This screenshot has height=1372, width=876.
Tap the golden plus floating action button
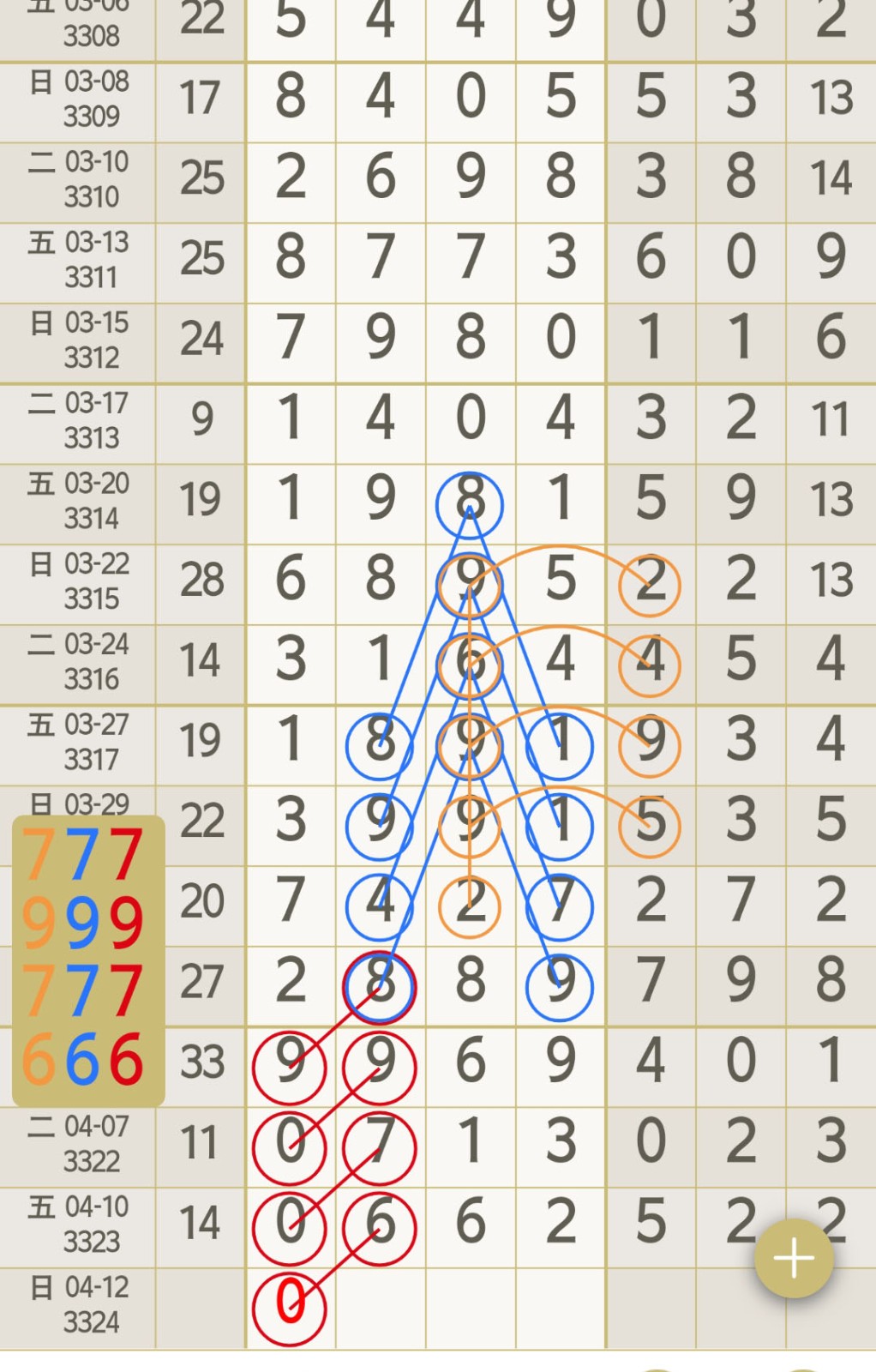(793, 1257)
